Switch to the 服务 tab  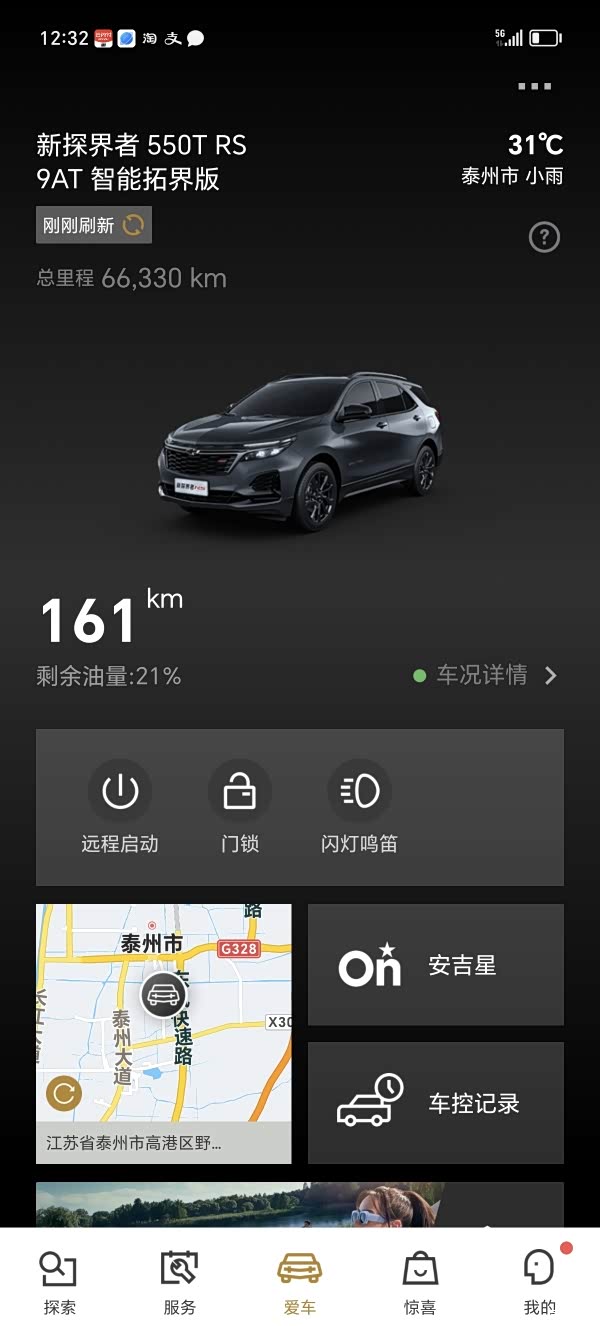coord(180,1281)
